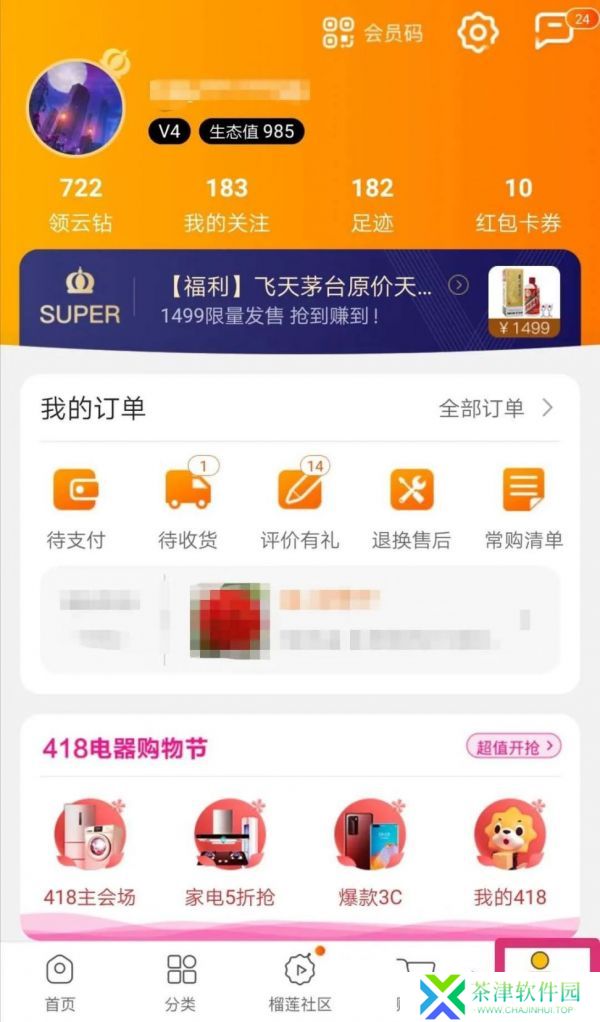The image size is (600, 1022).
Task: Open the 会员码 member code
Action: pyautogui.click(x=372, y=33)
